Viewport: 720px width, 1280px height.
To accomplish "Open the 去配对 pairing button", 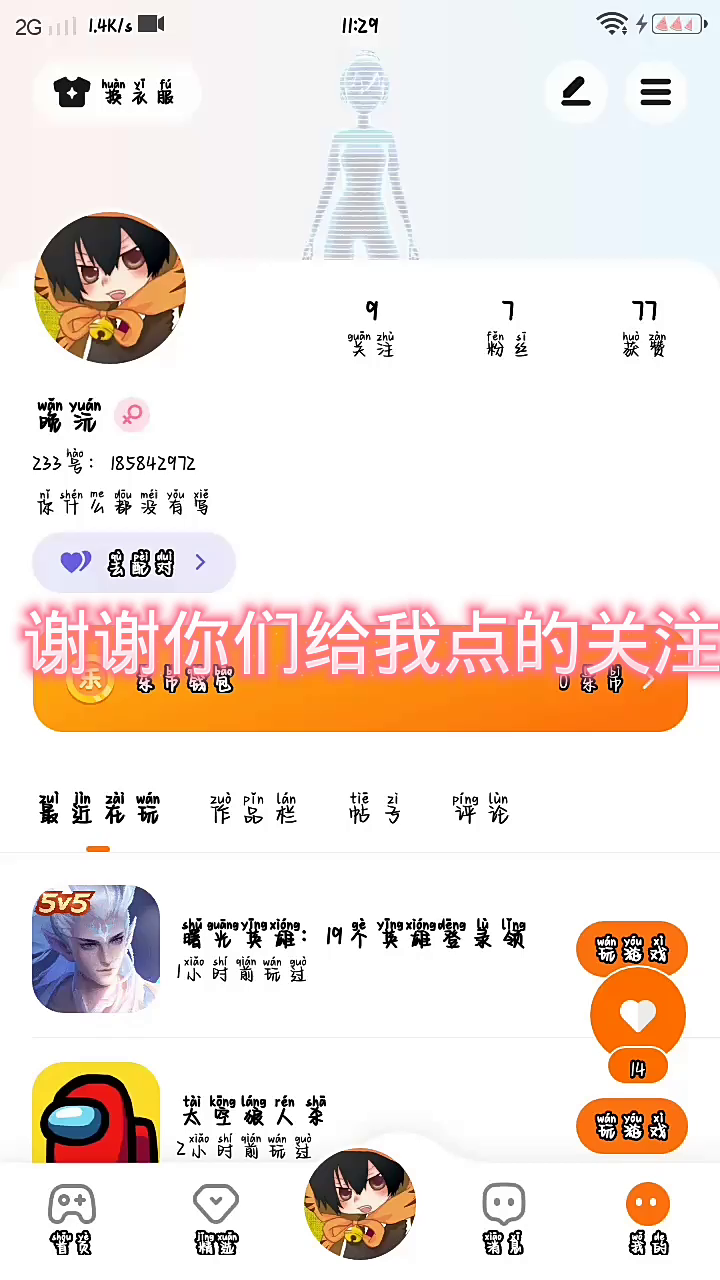I will pyautogui.click(x=134, y=562).
